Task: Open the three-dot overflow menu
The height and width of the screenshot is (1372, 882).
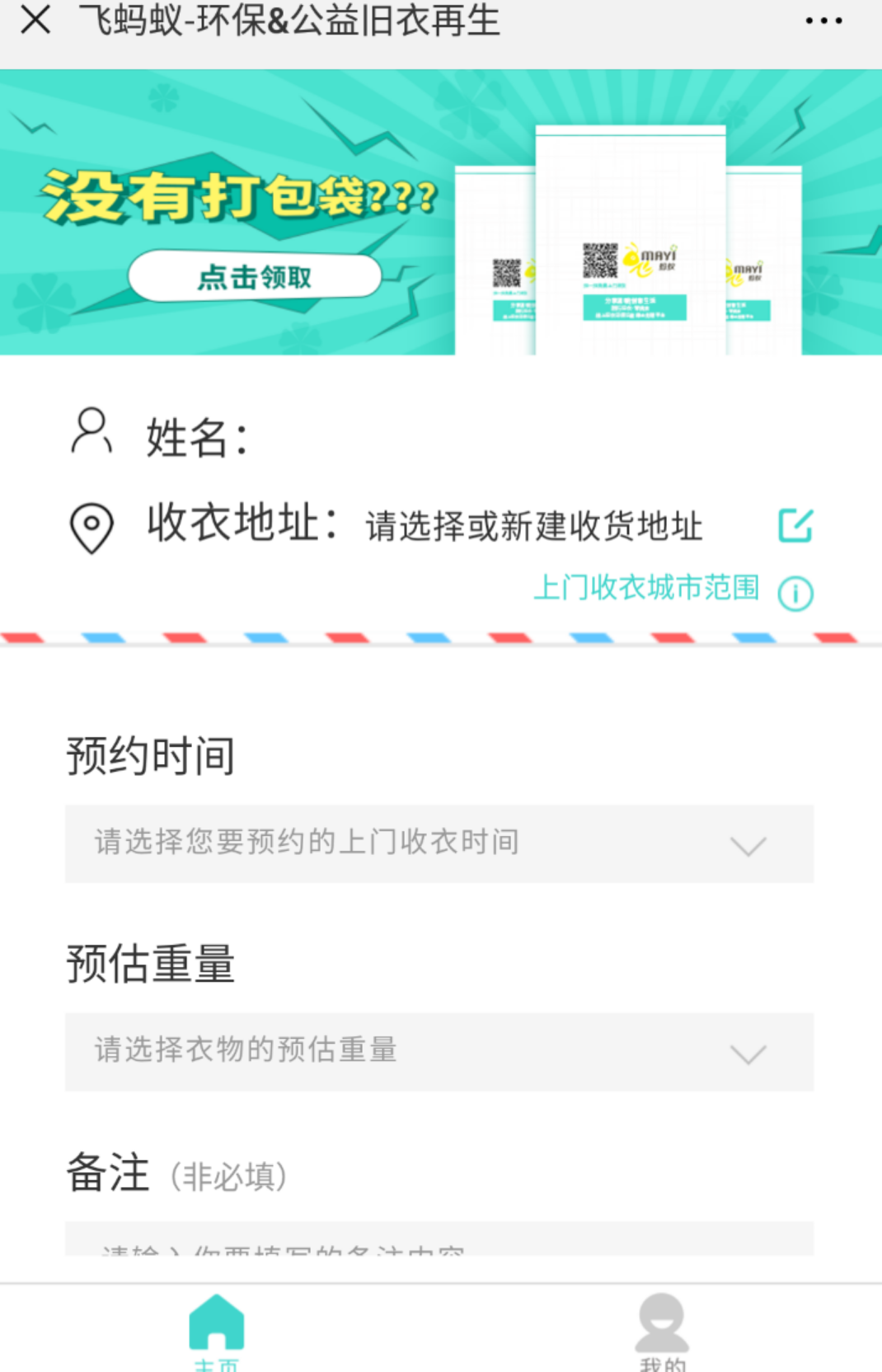Action: (x=823, y=21)
